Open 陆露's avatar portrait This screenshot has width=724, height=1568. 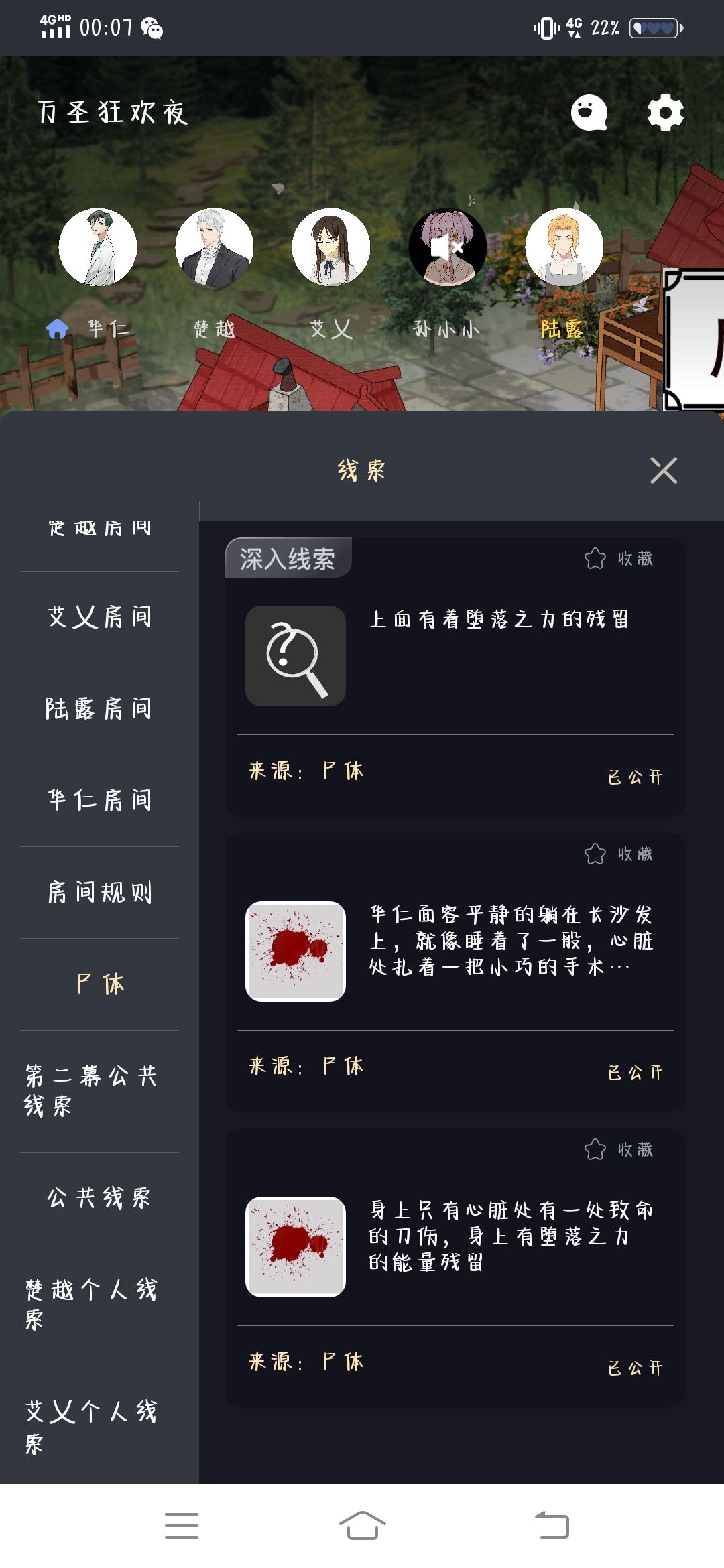pos(566,247)
